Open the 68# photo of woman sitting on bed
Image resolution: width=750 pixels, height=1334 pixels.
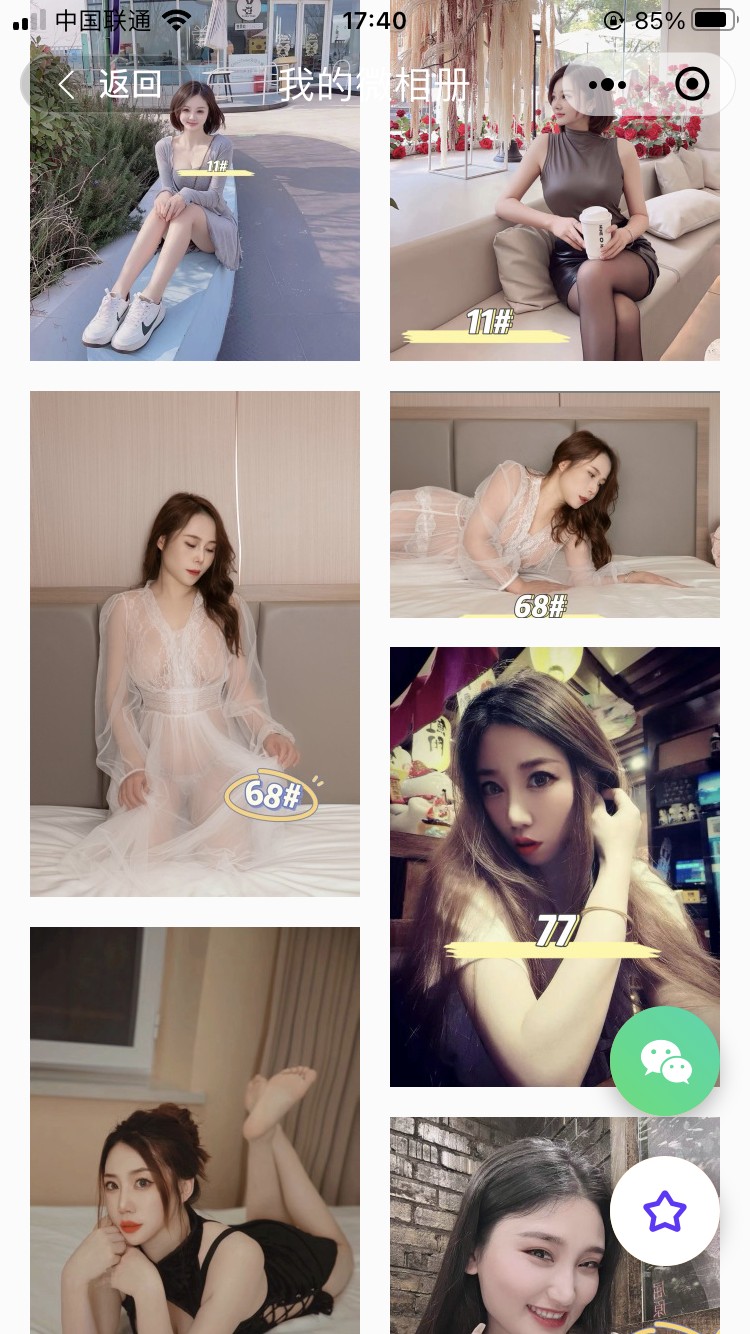(x=195, y=643)
